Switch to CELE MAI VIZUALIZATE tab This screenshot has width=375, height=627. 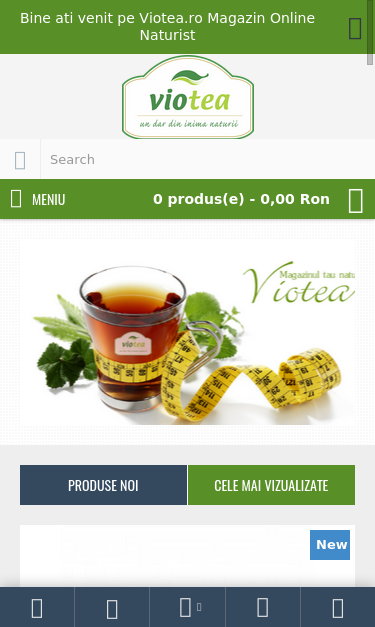[x=271, y=485]
